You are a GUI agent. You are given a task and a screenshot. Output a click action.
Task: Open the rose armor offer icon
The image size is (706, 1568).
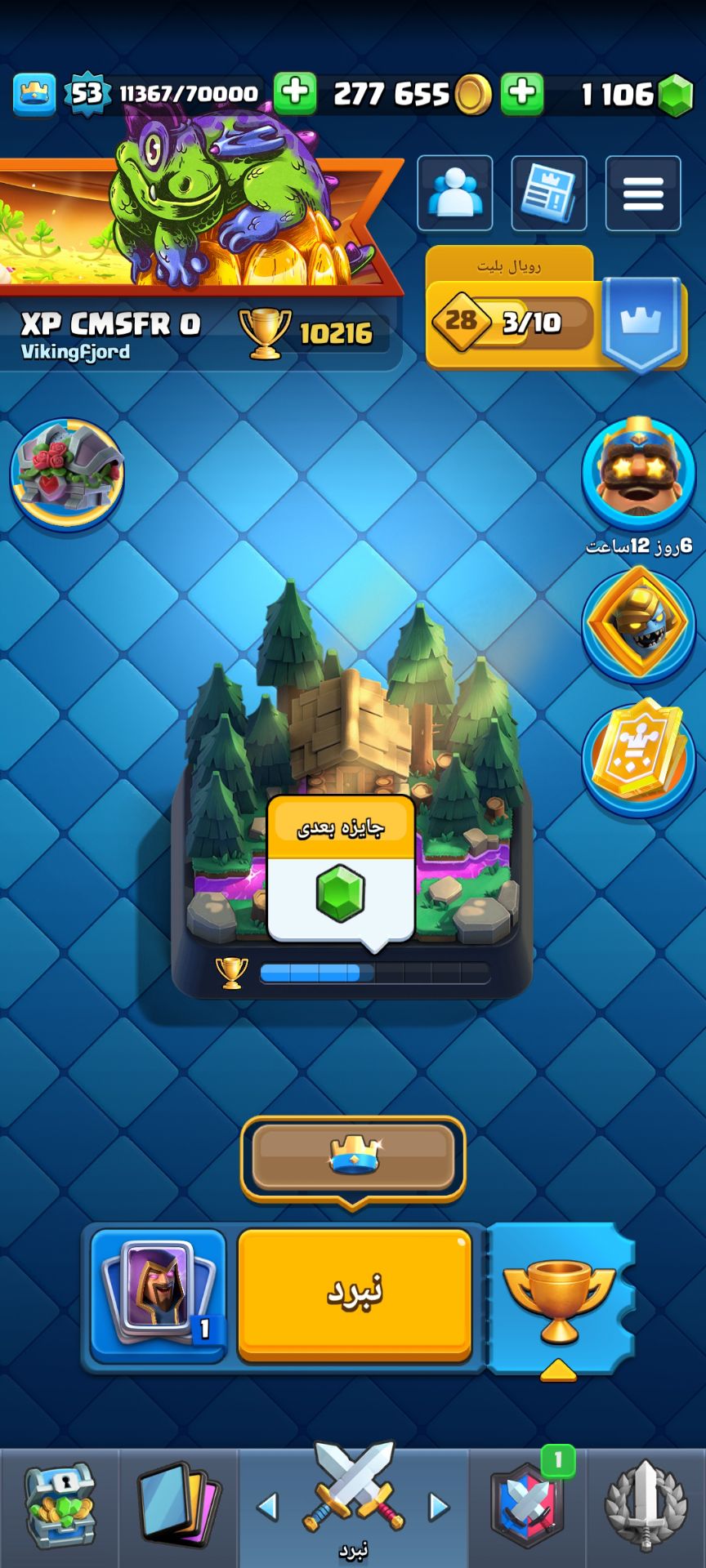pyautogui.click(x=68, y=474)
